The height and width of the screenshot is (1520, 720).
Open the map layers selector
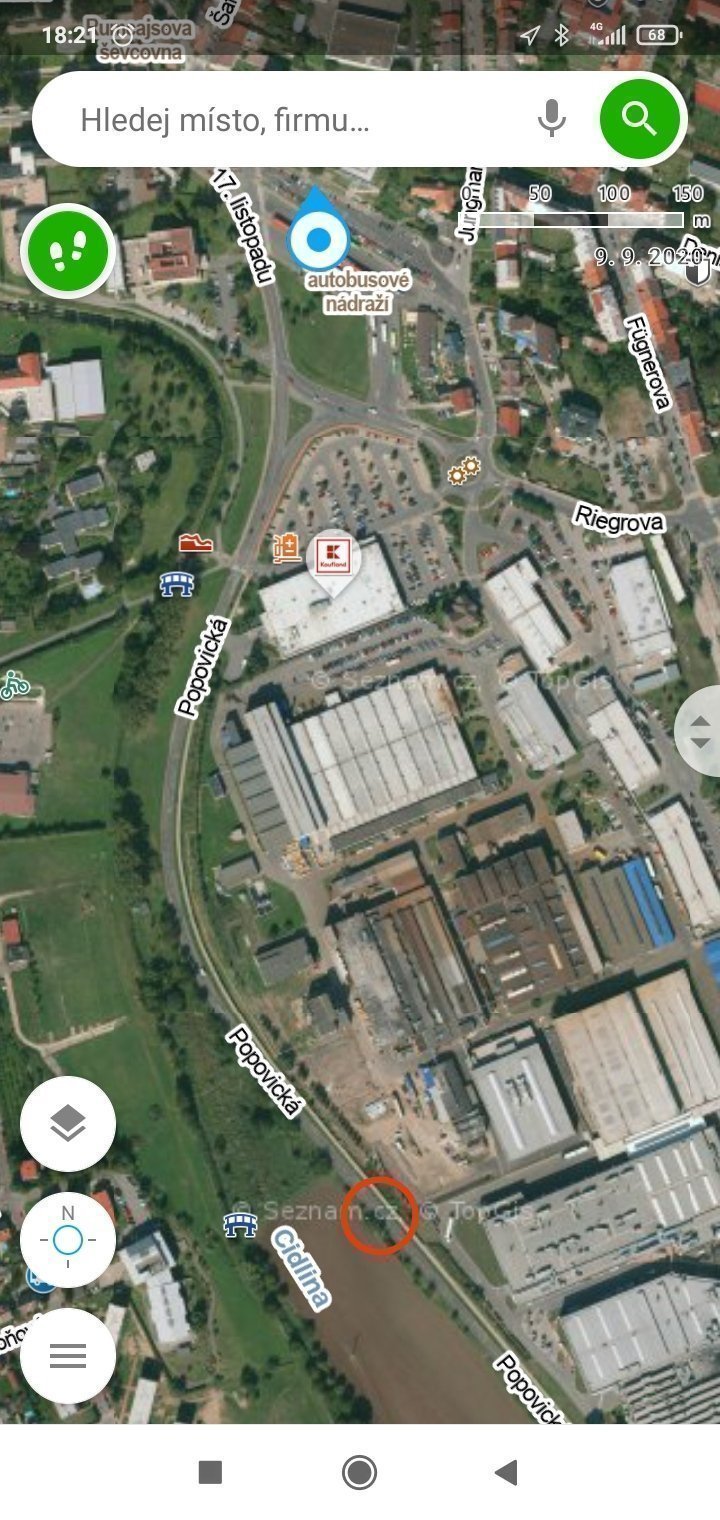(x=68, y=1124)
